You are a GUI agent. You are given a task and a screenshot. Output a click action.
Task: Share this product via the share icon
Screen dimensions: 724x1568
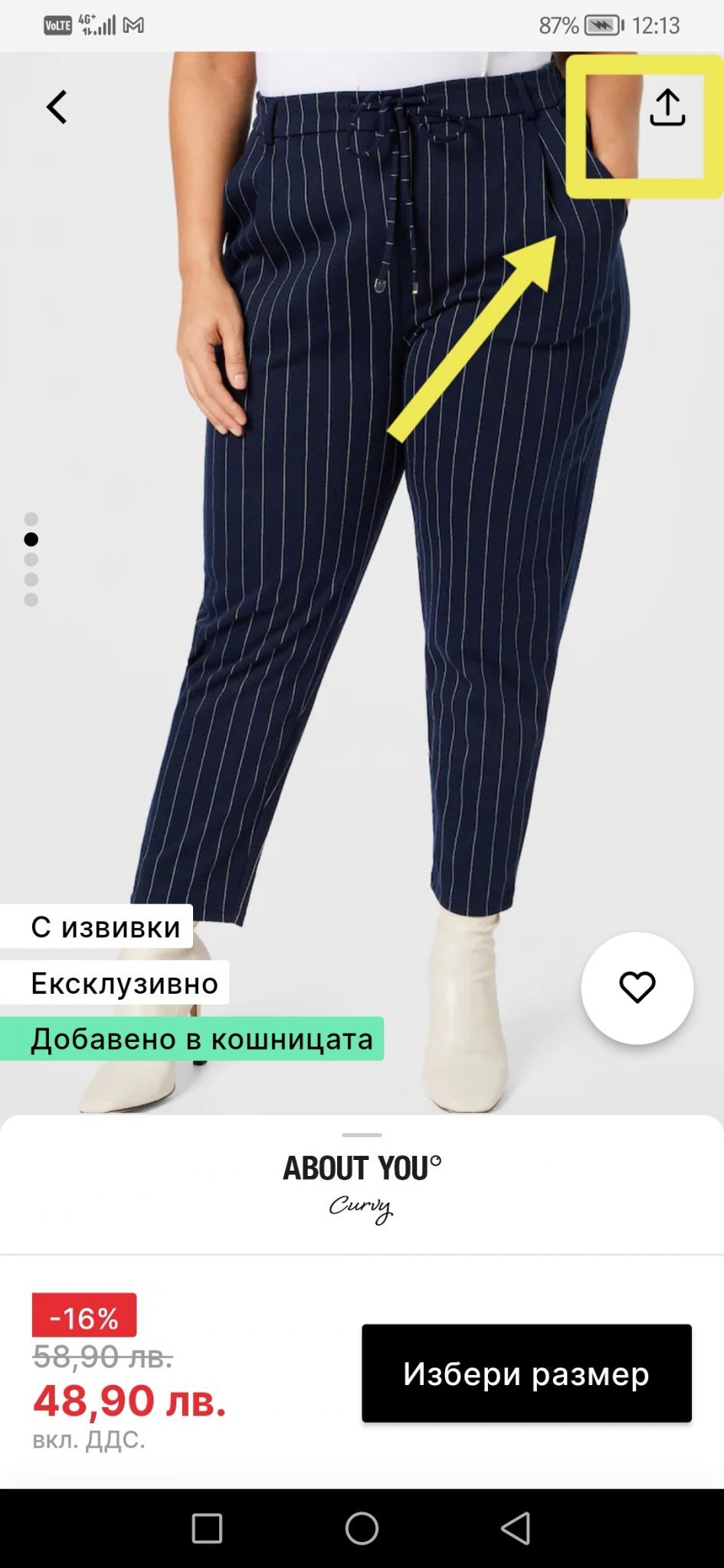pyautogui.click(x=667, y=107)
